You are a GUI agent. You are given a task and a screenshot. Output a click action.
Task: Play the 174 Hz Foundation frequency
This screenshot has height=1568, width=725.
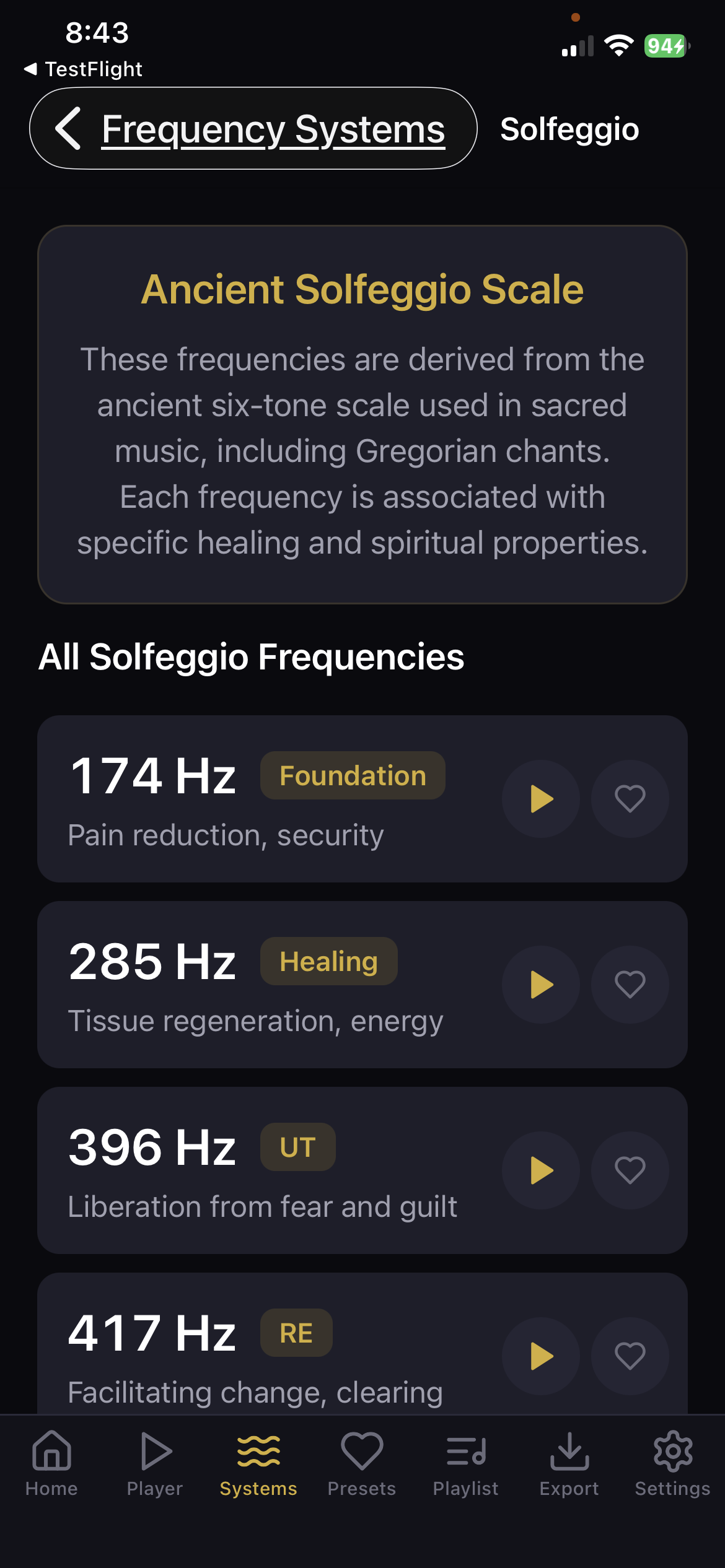(541, 799)
